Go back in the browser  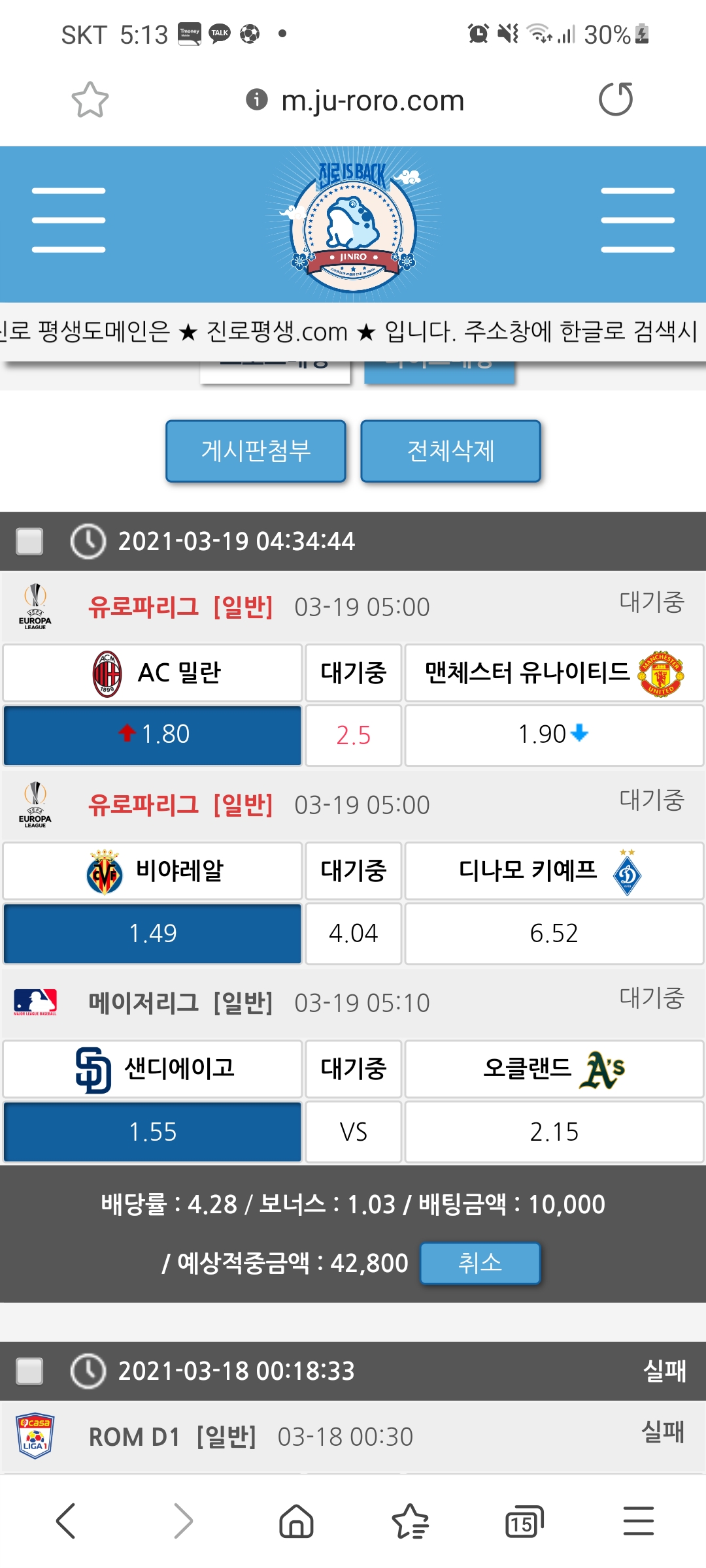tap(66, 1521)
